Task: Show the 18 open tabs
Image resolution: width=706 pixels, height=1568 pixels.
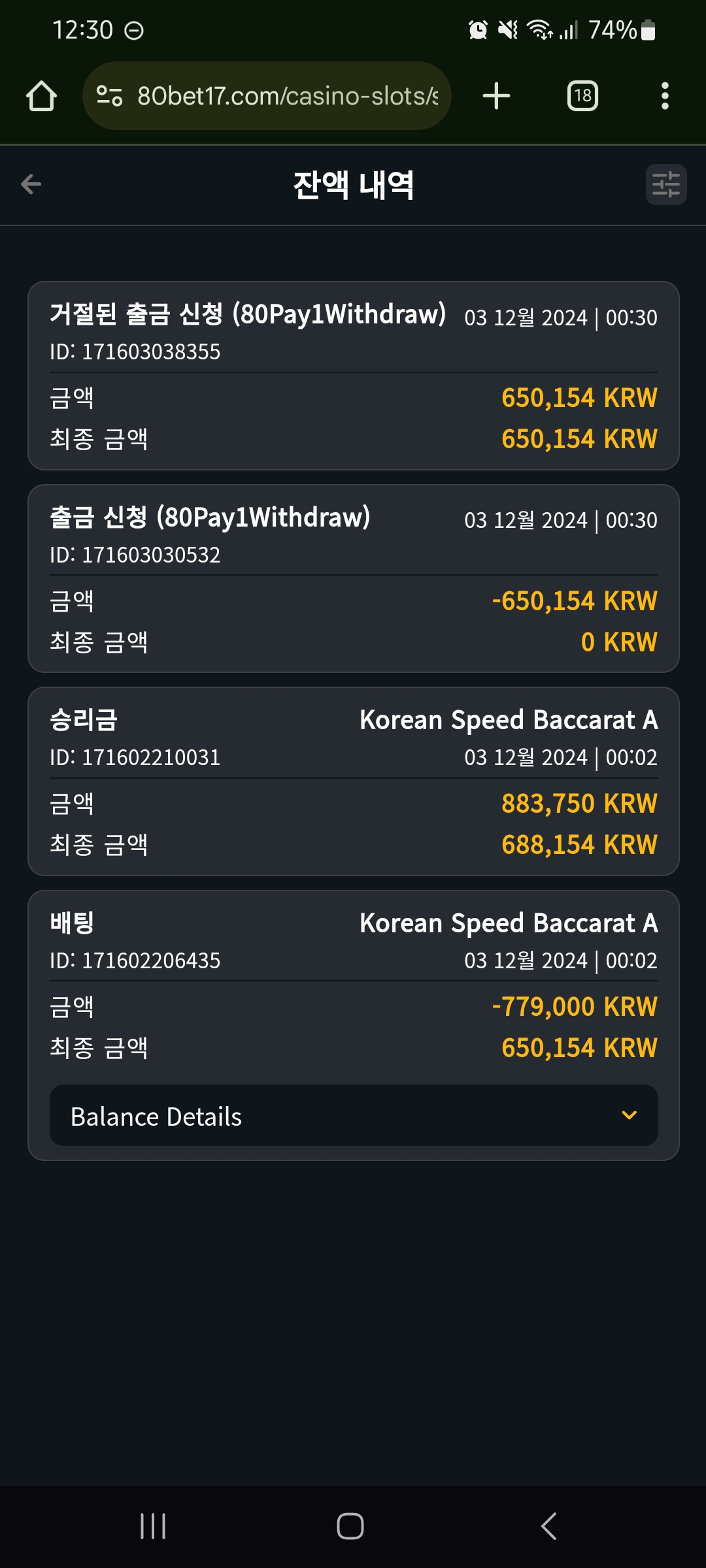Action: [x=582, y=96]
